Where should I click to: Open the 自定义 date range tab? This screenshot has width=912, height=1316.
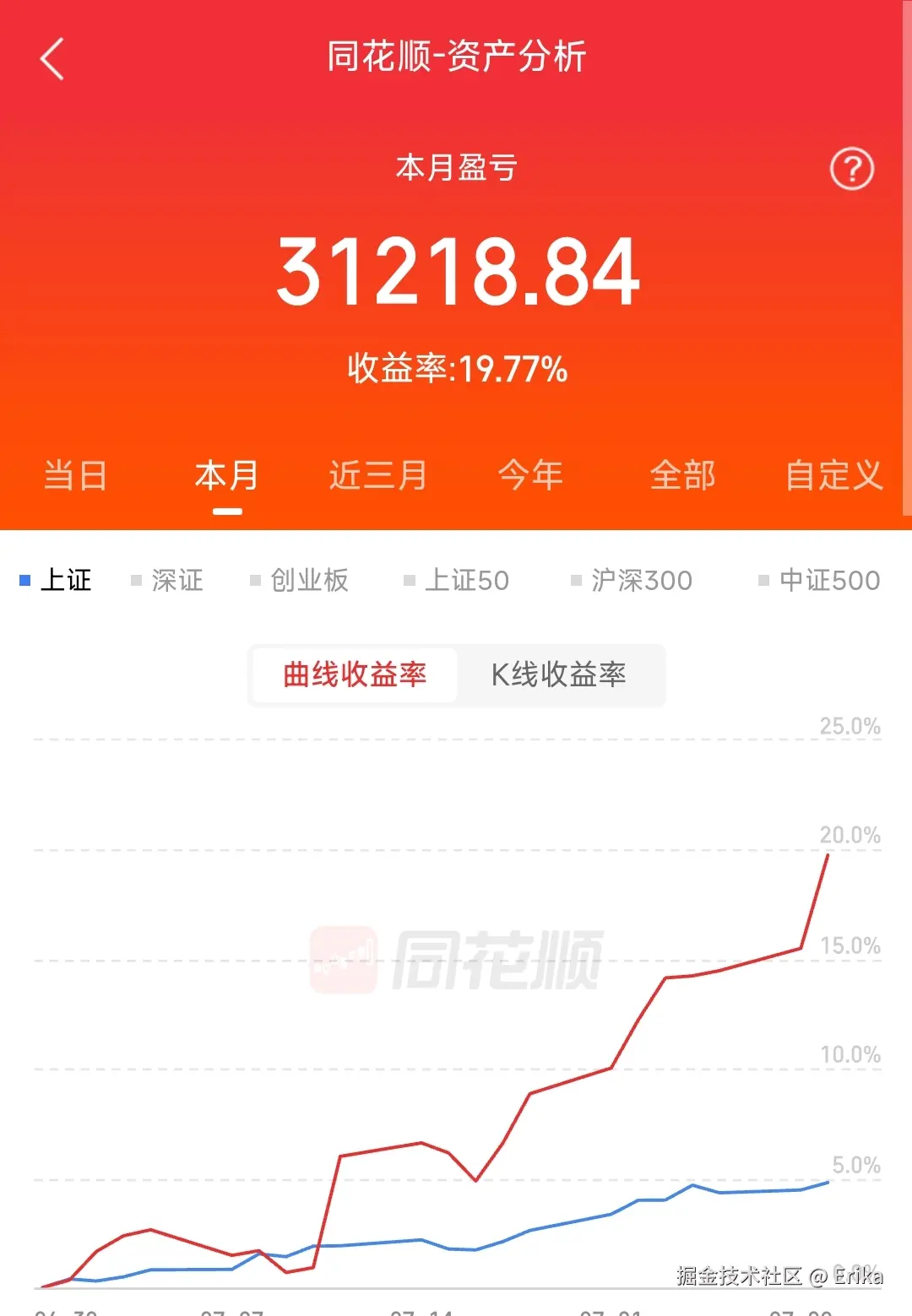point(833,475)
